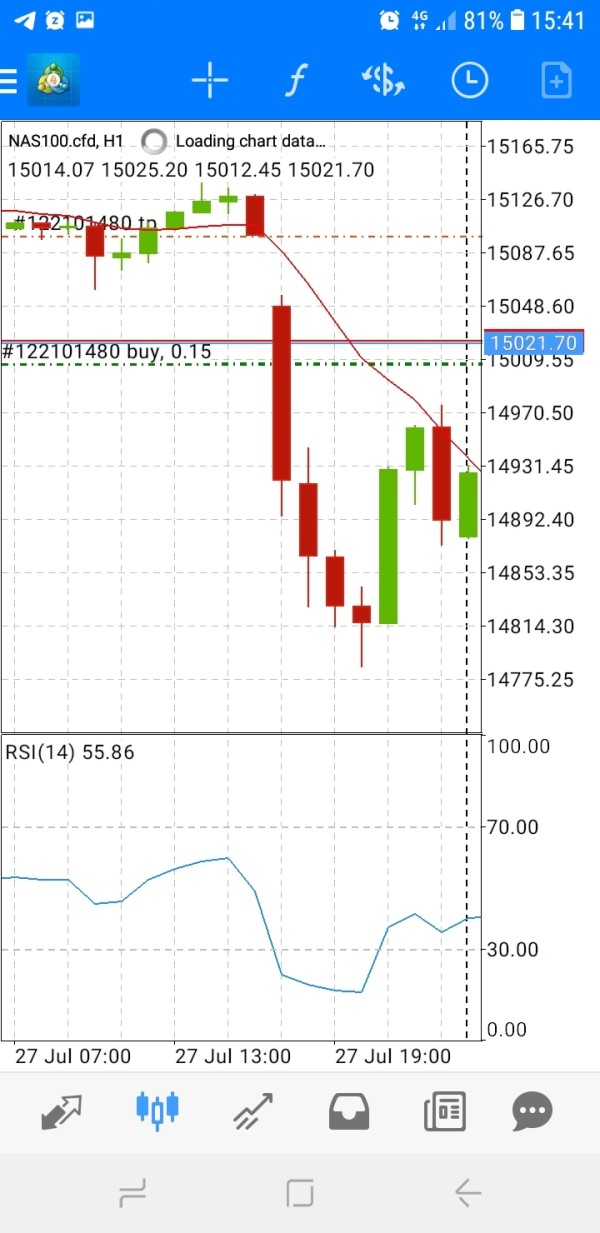This screenshot has height=1233, width=600.
Task: Switch to the Quotes tab
Action: [x=61, y=1111]
